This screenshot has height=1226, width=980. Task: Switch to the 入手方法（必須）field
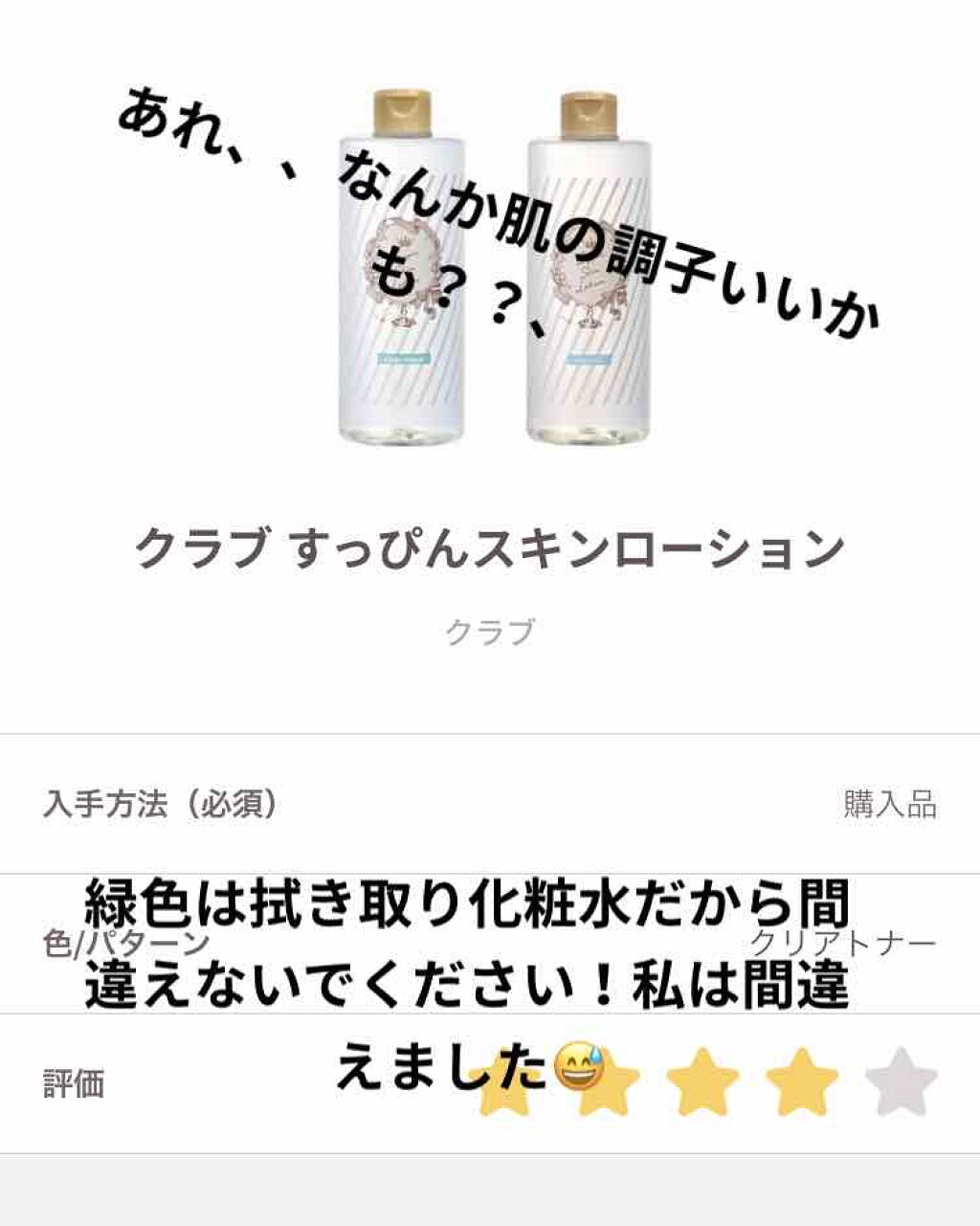pyautogui.click(x=161, y=802)
